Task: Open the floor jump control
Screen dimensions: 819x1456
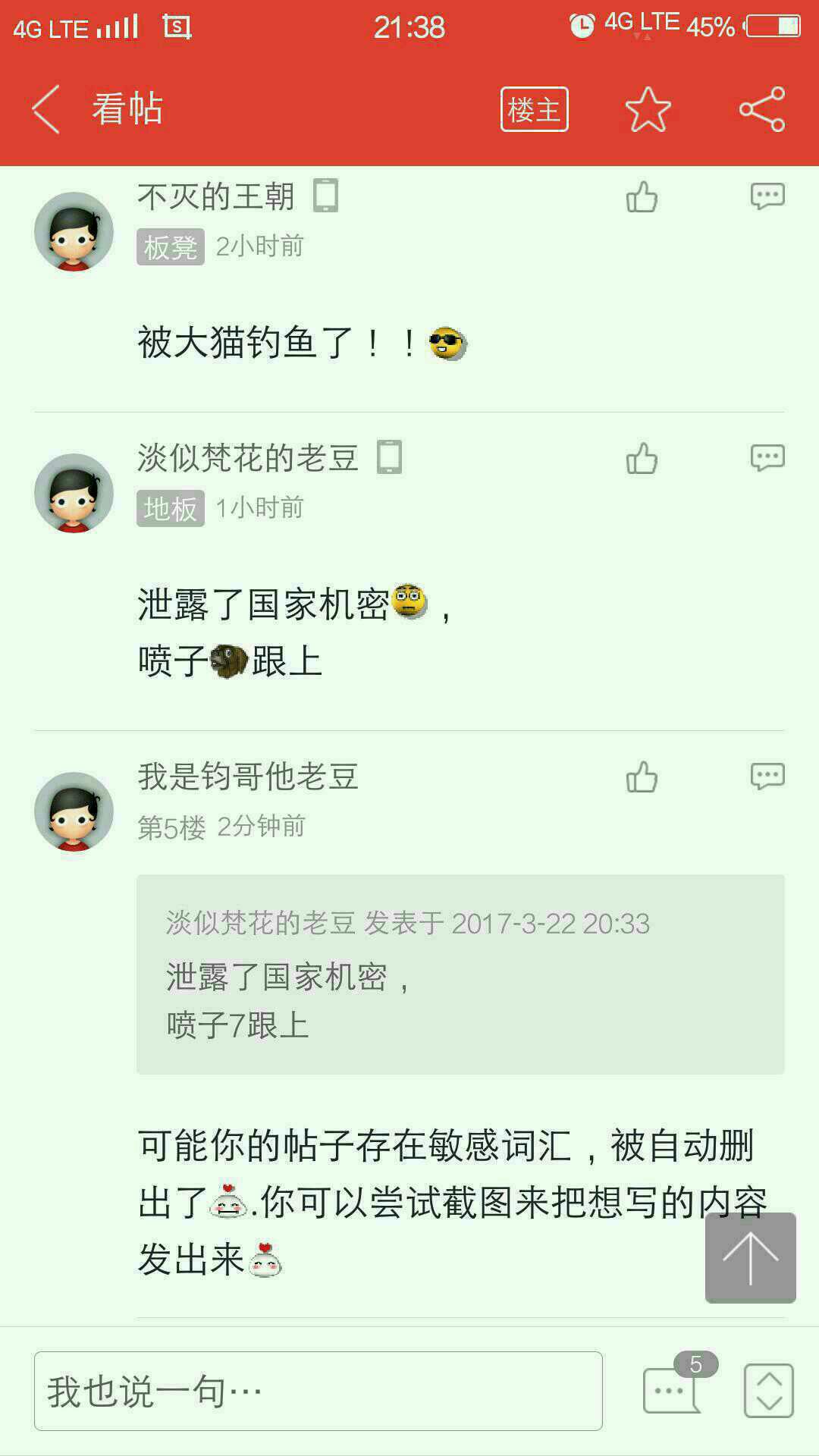Action: (768, 1391)
